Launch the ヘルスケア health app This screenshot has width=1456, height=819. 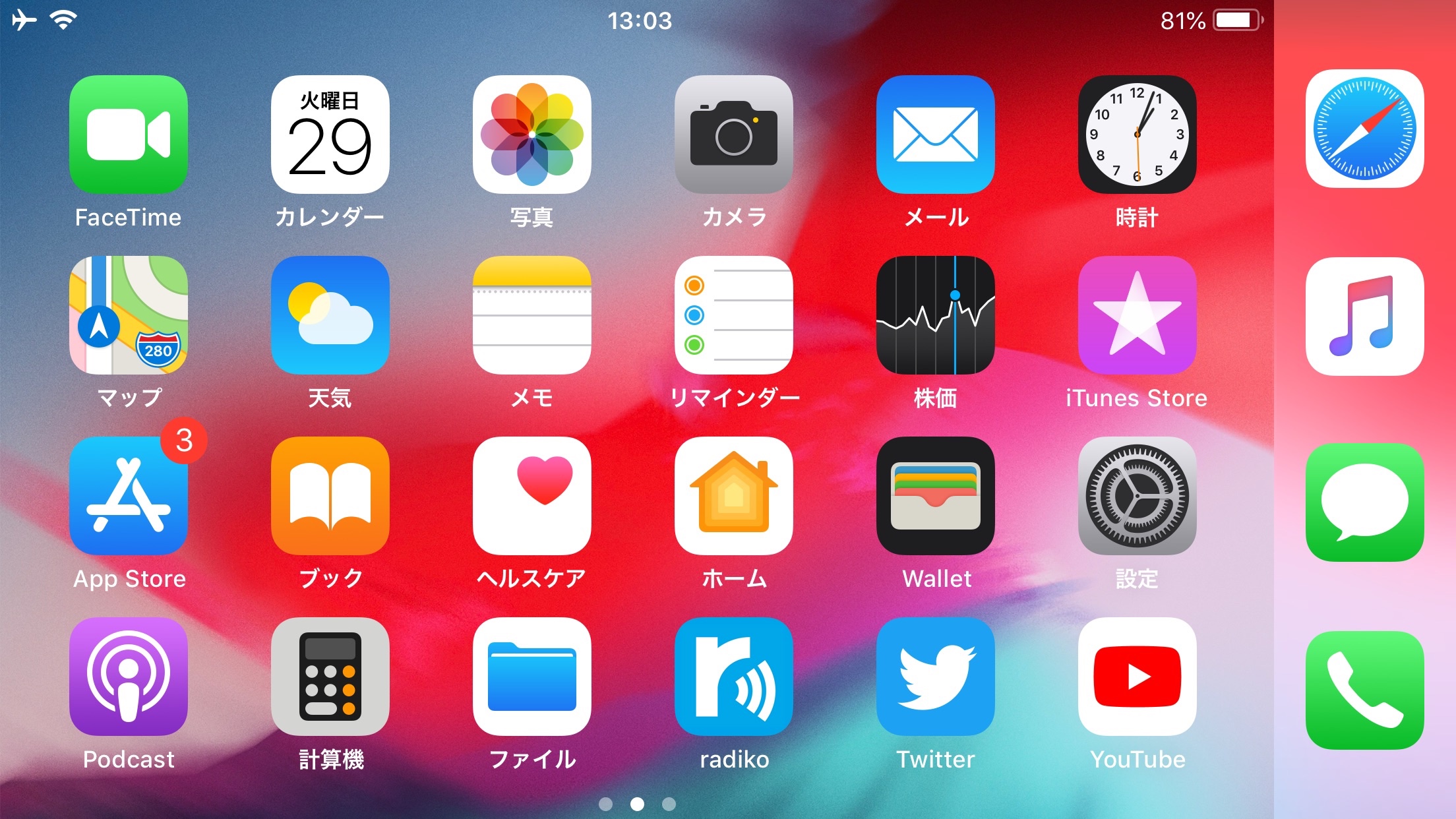pos(532,496)
